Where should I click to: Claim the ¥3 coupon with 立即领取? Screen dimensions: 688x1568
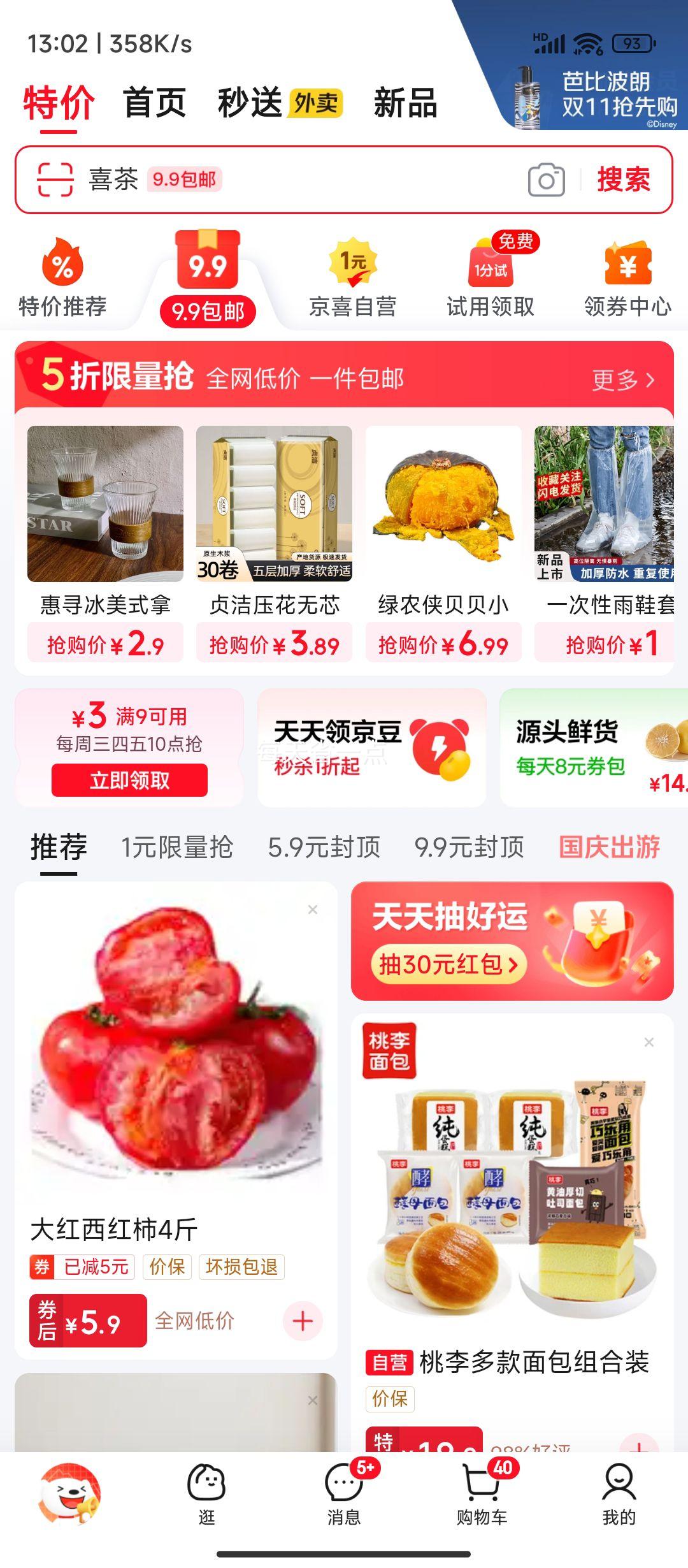point(129,780)
